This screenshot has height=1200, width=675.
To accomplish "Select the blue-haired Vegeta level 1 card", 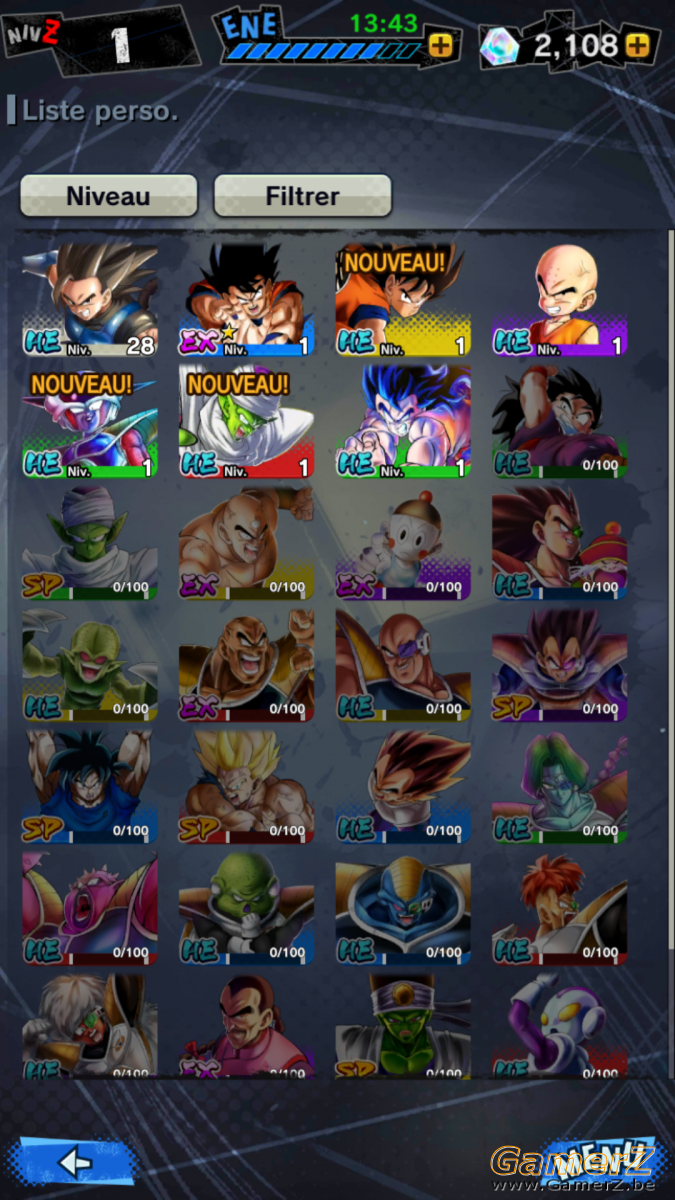I will (403, 422).
